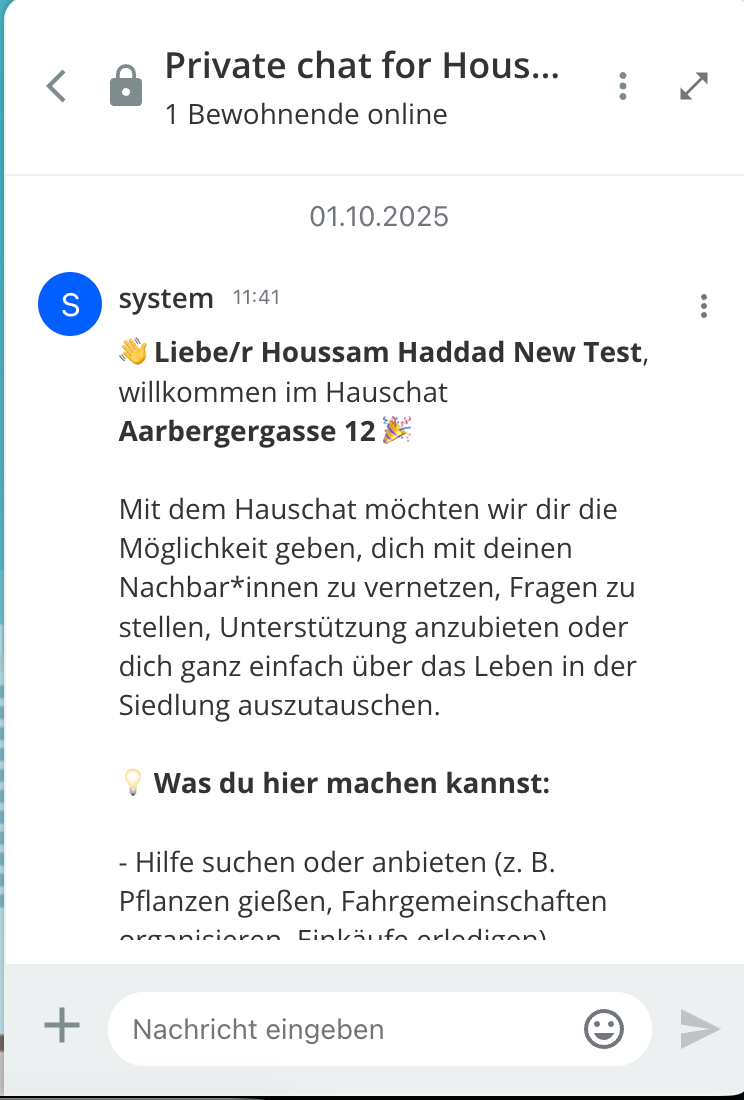Expand the chat using the diagonal arrows icon
Screen dimensions: 744x1100
[694, 86]
